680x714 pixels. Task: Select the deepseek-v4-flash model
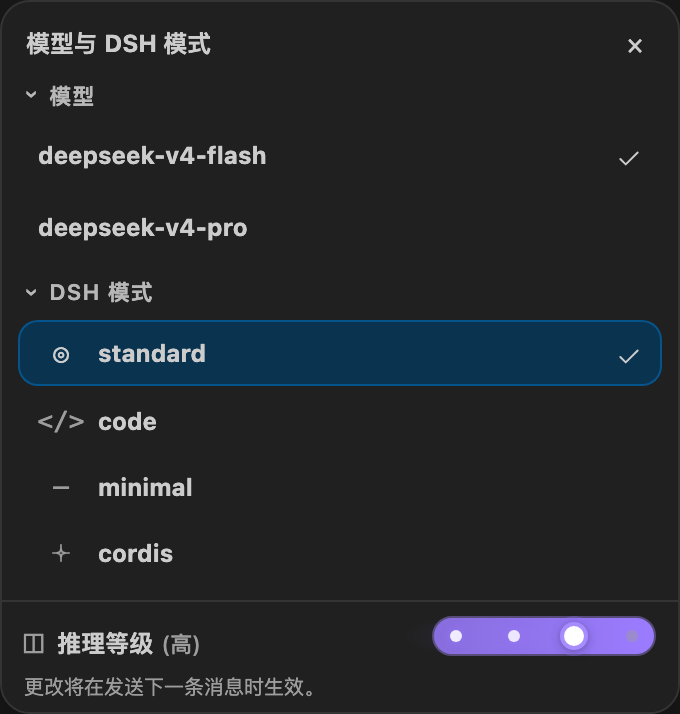(x=340, y=156)
